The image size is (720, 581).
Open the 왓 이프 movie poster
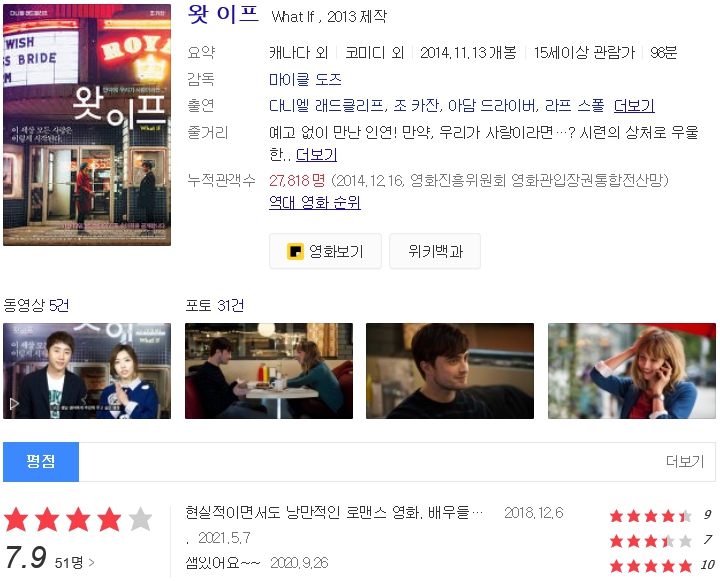(86, 124)
